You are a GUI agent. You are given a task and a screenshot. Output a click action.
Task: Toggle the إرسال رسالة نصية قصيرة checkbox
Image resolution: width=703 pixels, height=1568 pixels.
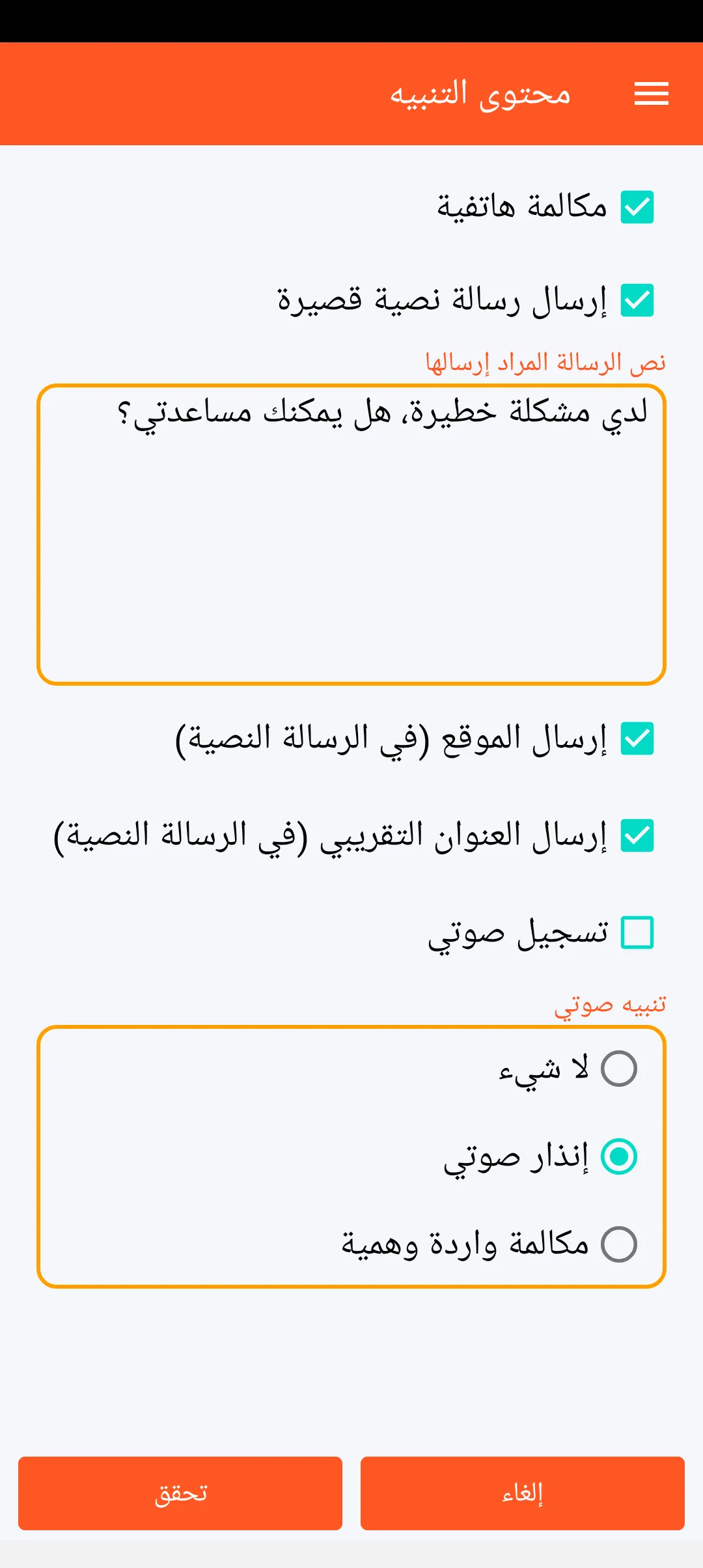tap(637, 301)
